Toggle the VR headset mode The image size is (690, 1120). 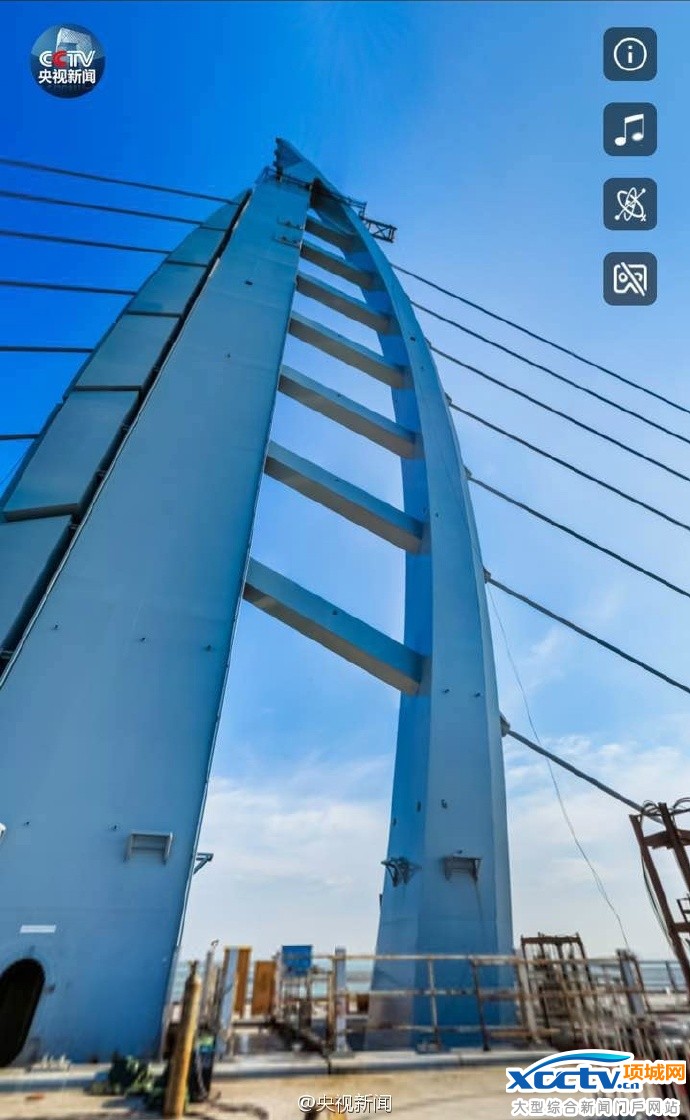coord(630,278)
